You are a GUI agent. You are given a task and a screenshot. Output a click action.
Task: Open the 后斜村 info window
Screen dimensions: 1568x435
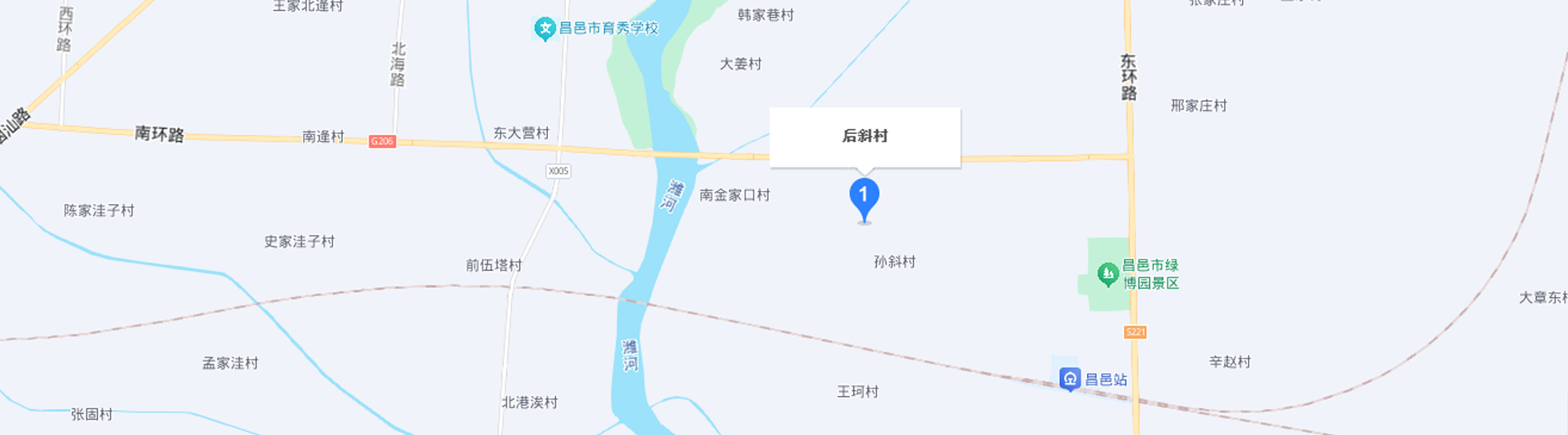pos(865,137)
